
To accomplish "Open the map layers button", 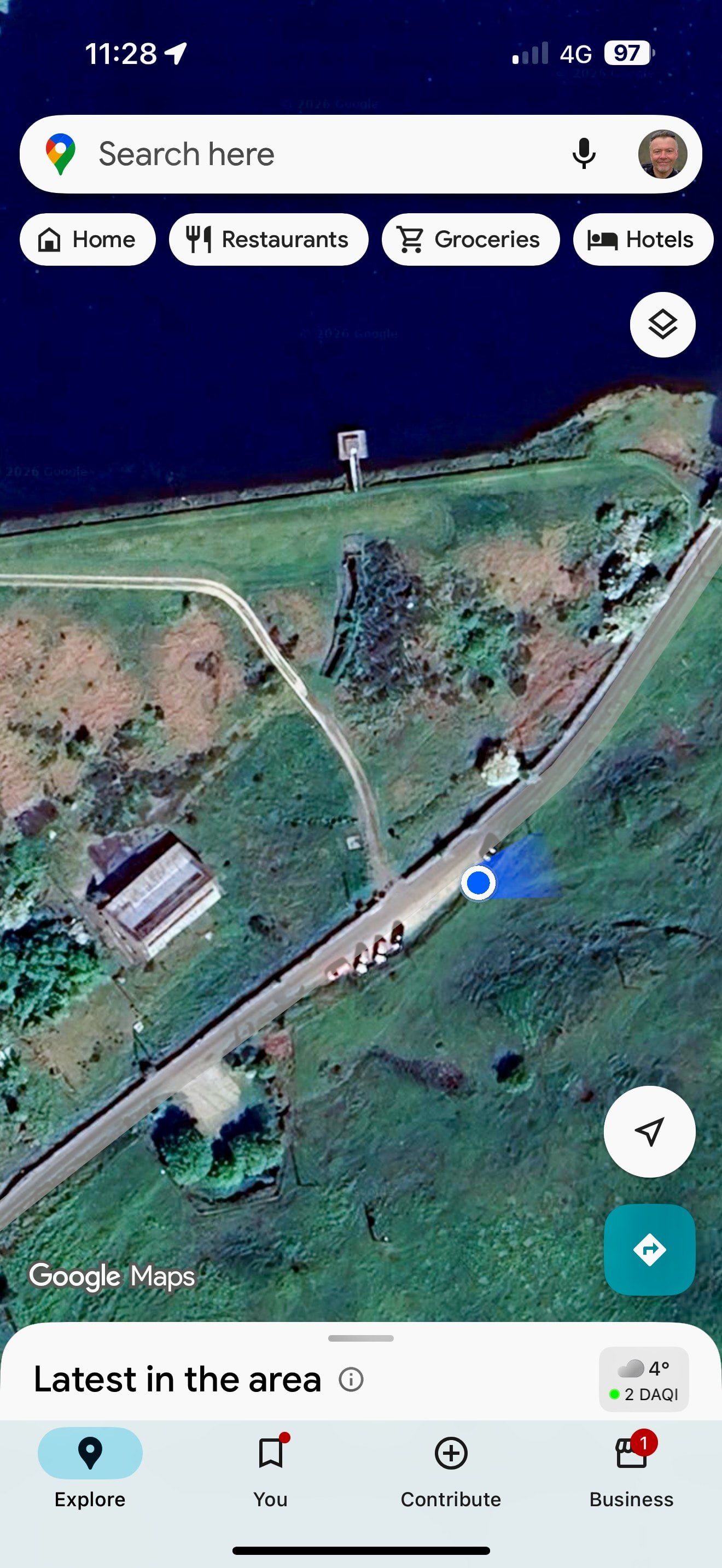I will point(662,324).
